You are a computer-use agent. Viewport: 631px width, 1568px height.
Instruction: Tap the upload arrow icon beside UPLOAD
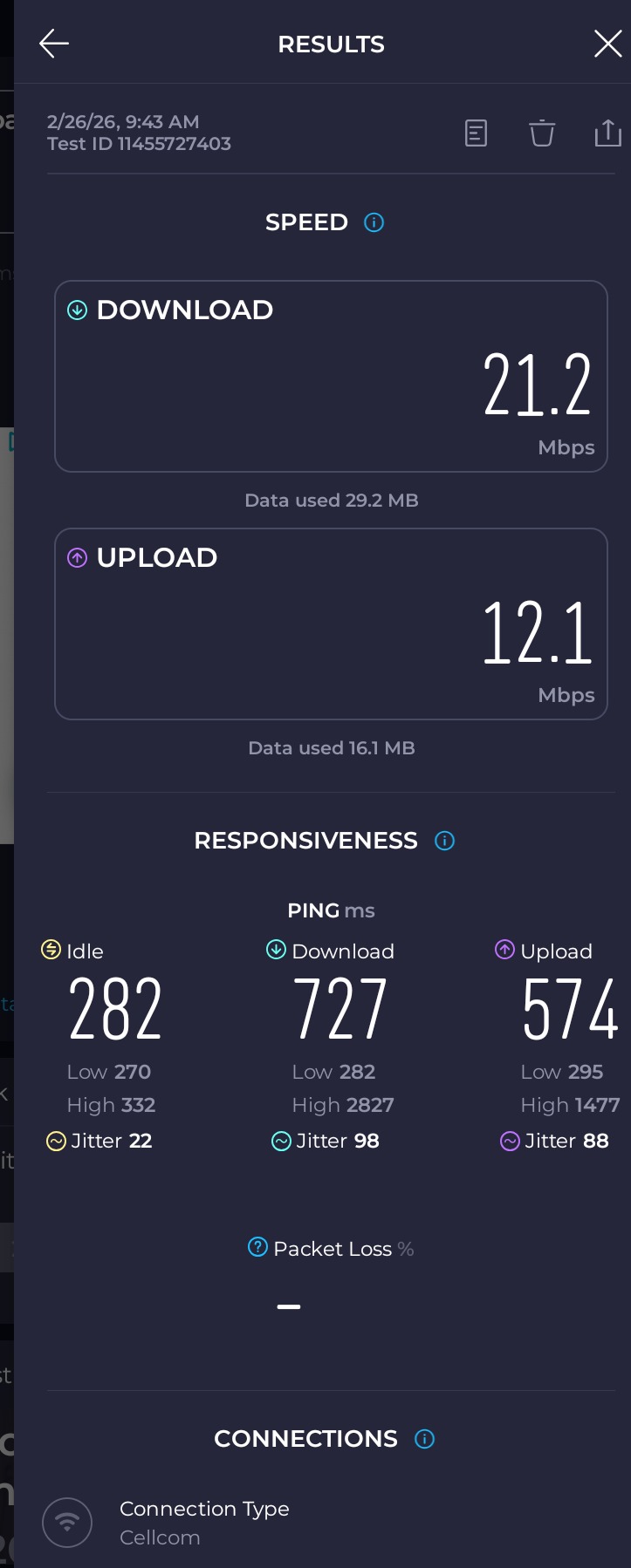point(77,557)
